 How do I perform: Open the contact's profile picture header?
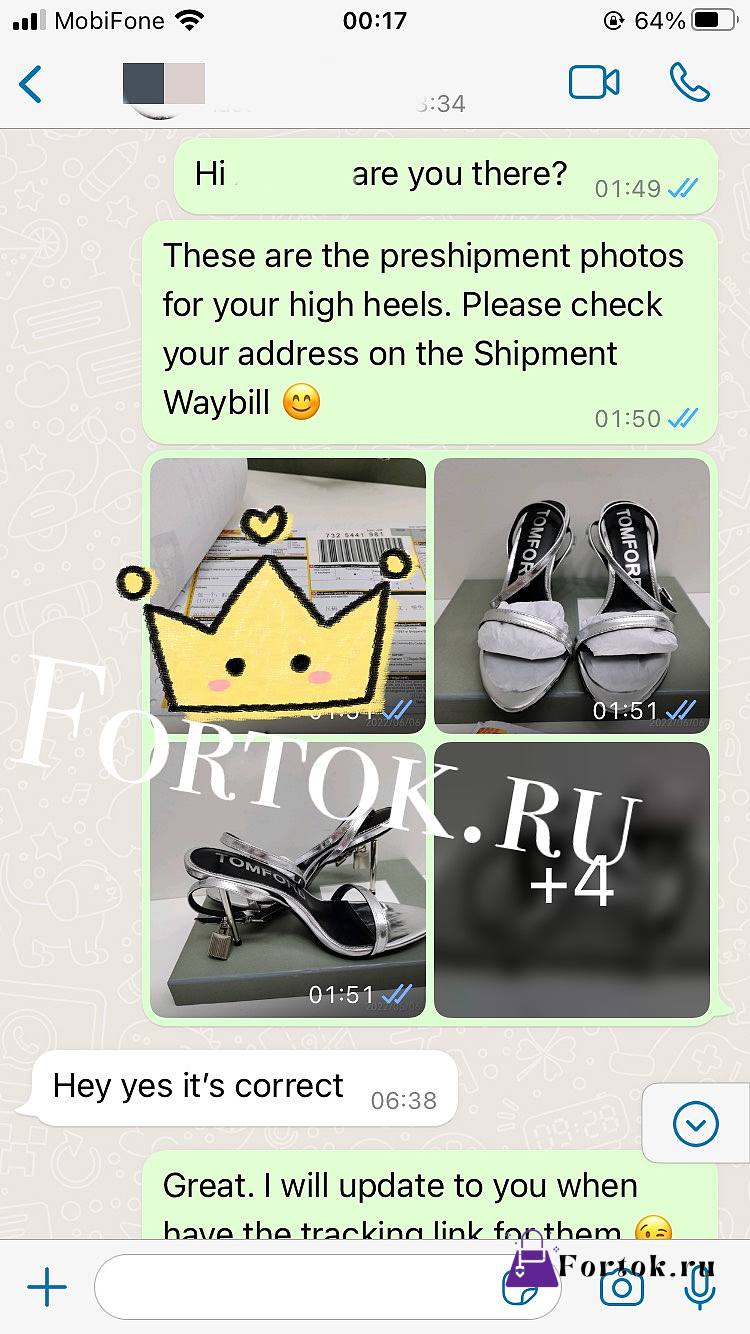[164, 84]
